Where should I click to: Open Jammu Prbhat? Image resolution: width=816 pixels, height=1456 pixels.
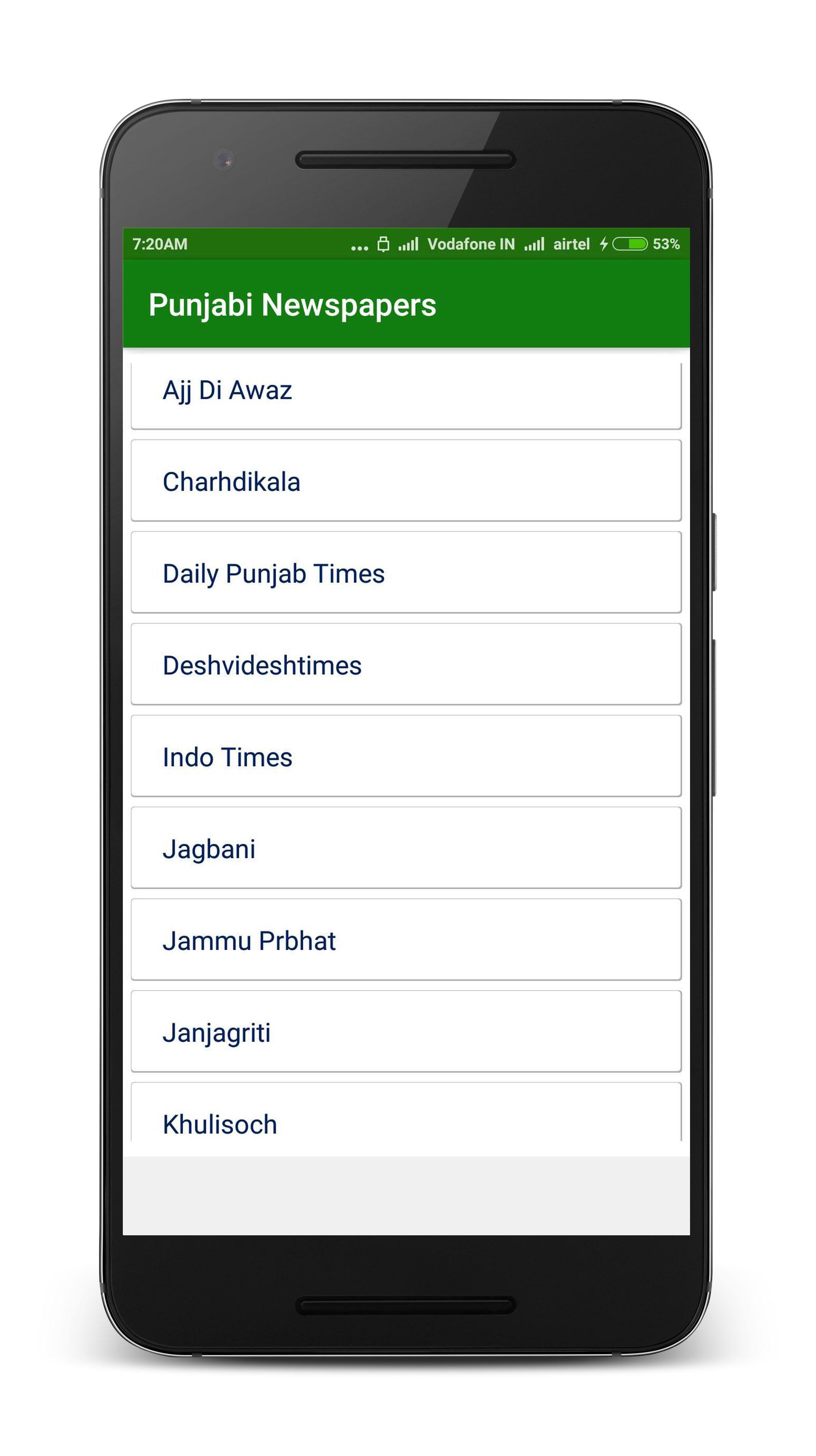coord(405,940)
